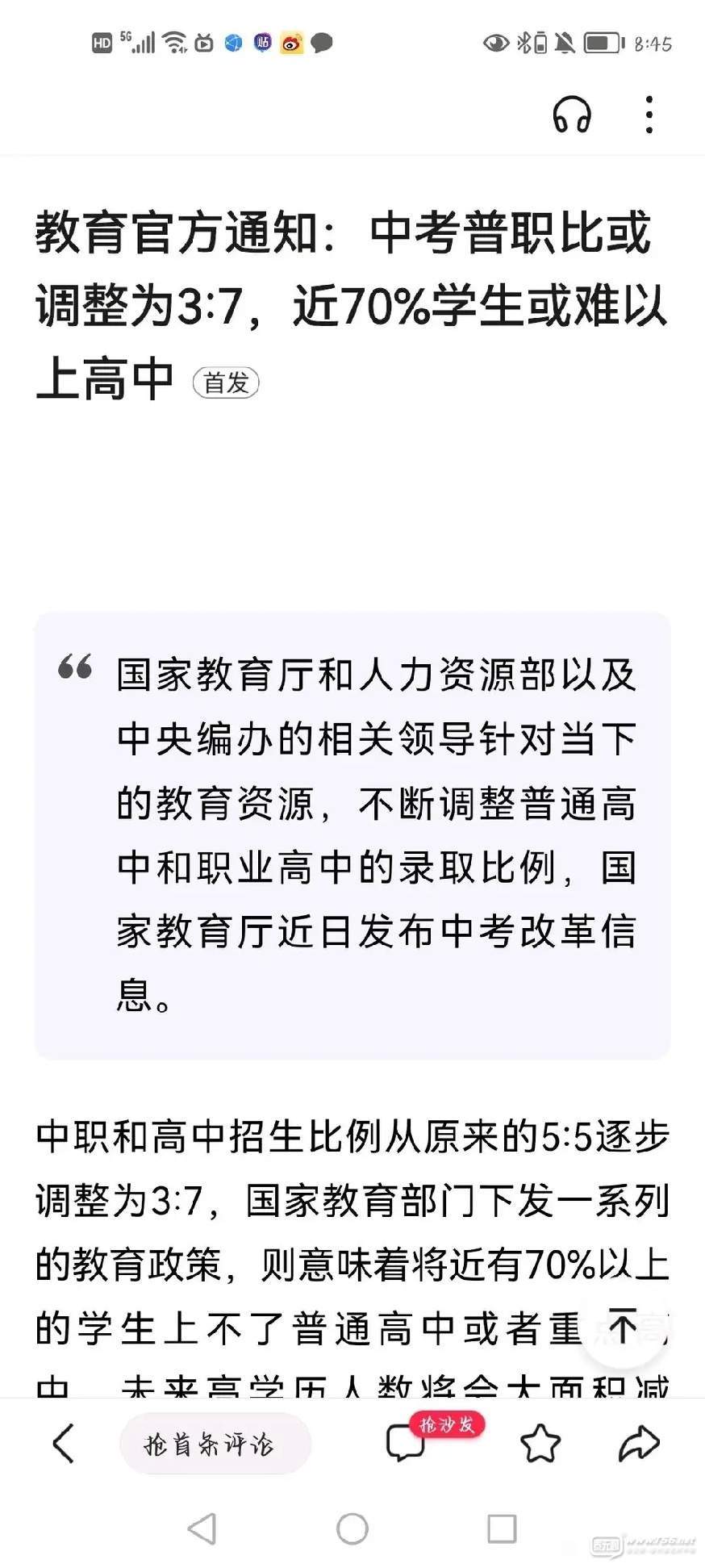Tap the headphones listen icon
The width and height of the screenshot is (705, 1568).
(572, 115)
